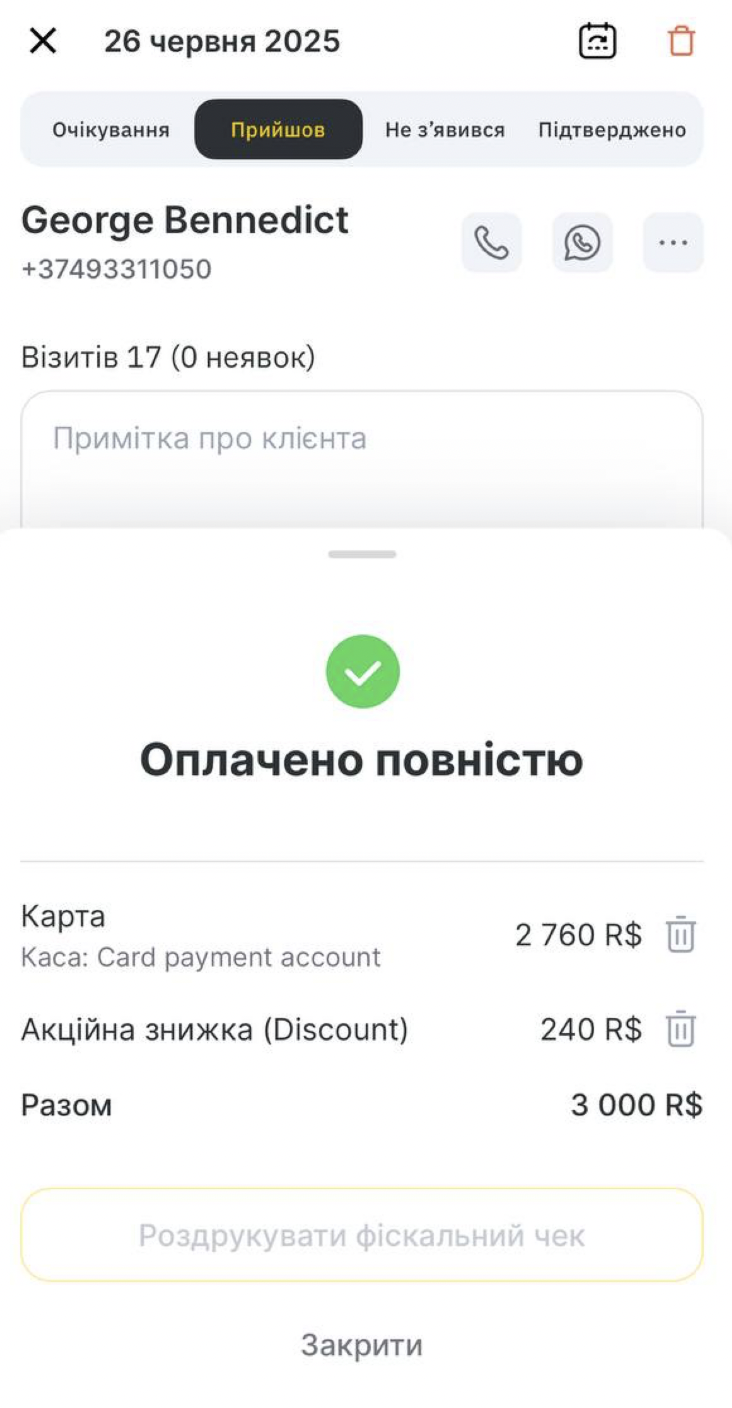This screenshot has width=732, height=1408.
Task: Open the calendar reschedule icon
Action: coord(598,41)
